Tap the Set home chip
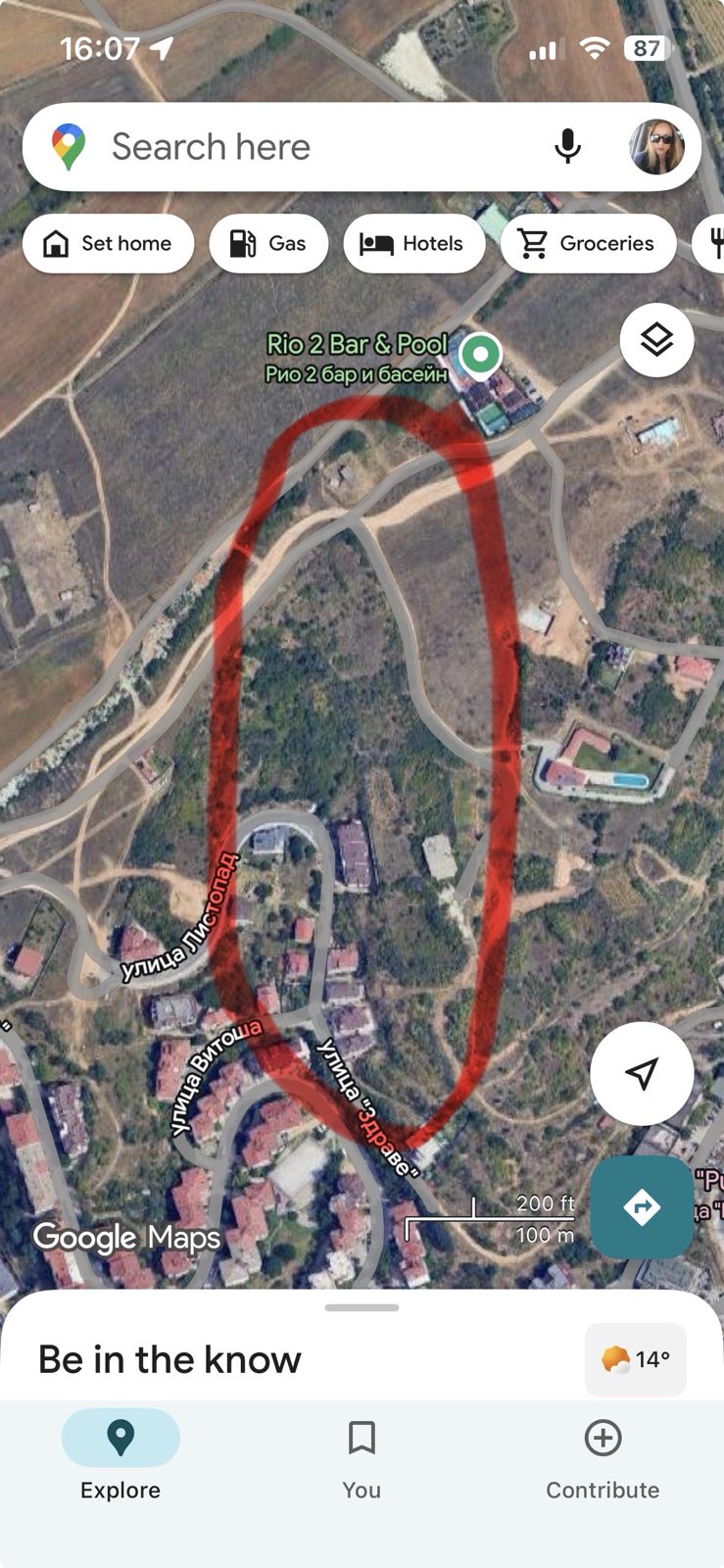 click(x=108, y=243)
